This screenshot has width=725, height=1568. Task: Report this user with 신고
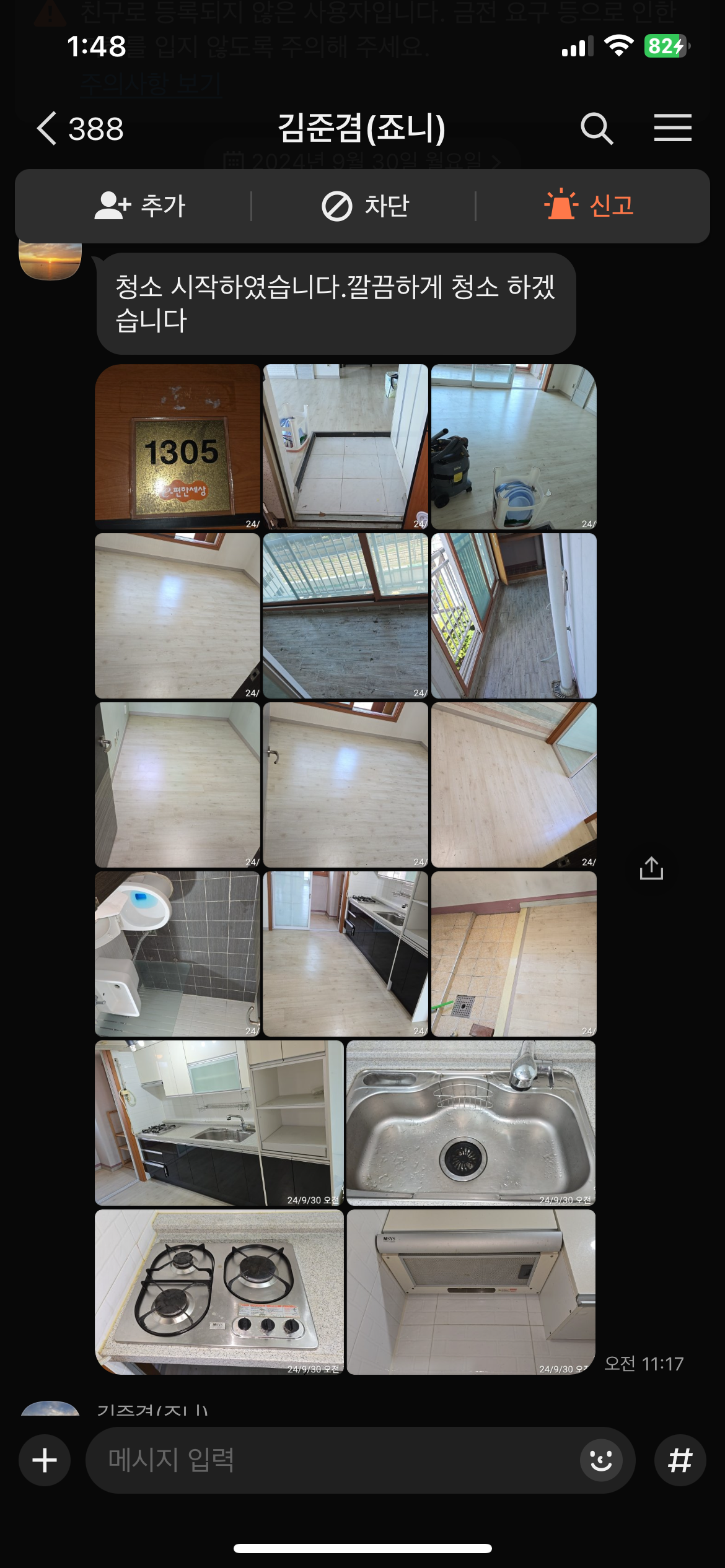pyautogui.click(x=589, y=206)
